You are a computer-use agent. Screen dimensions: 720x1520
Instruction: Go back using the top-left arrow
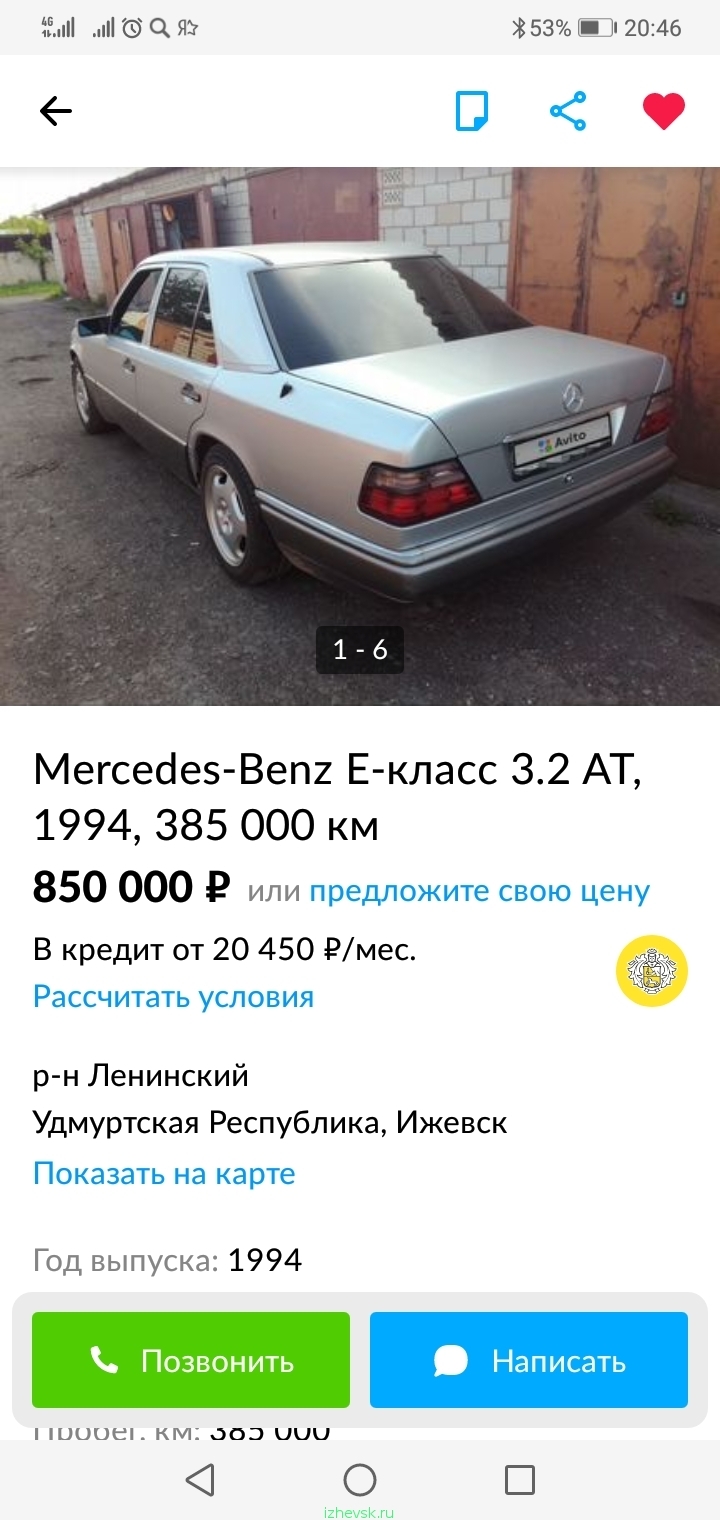[x=56, y=111]
